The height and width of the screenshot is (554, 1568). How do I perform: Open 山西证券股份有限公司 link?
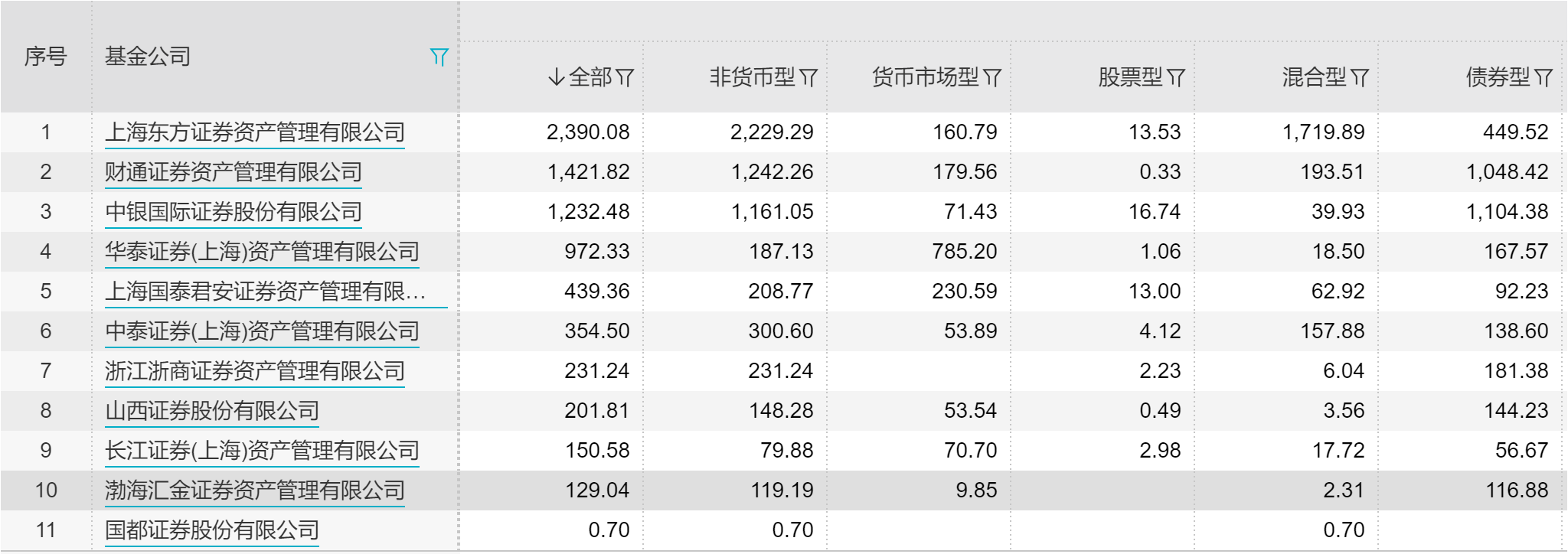click(212, 411)
